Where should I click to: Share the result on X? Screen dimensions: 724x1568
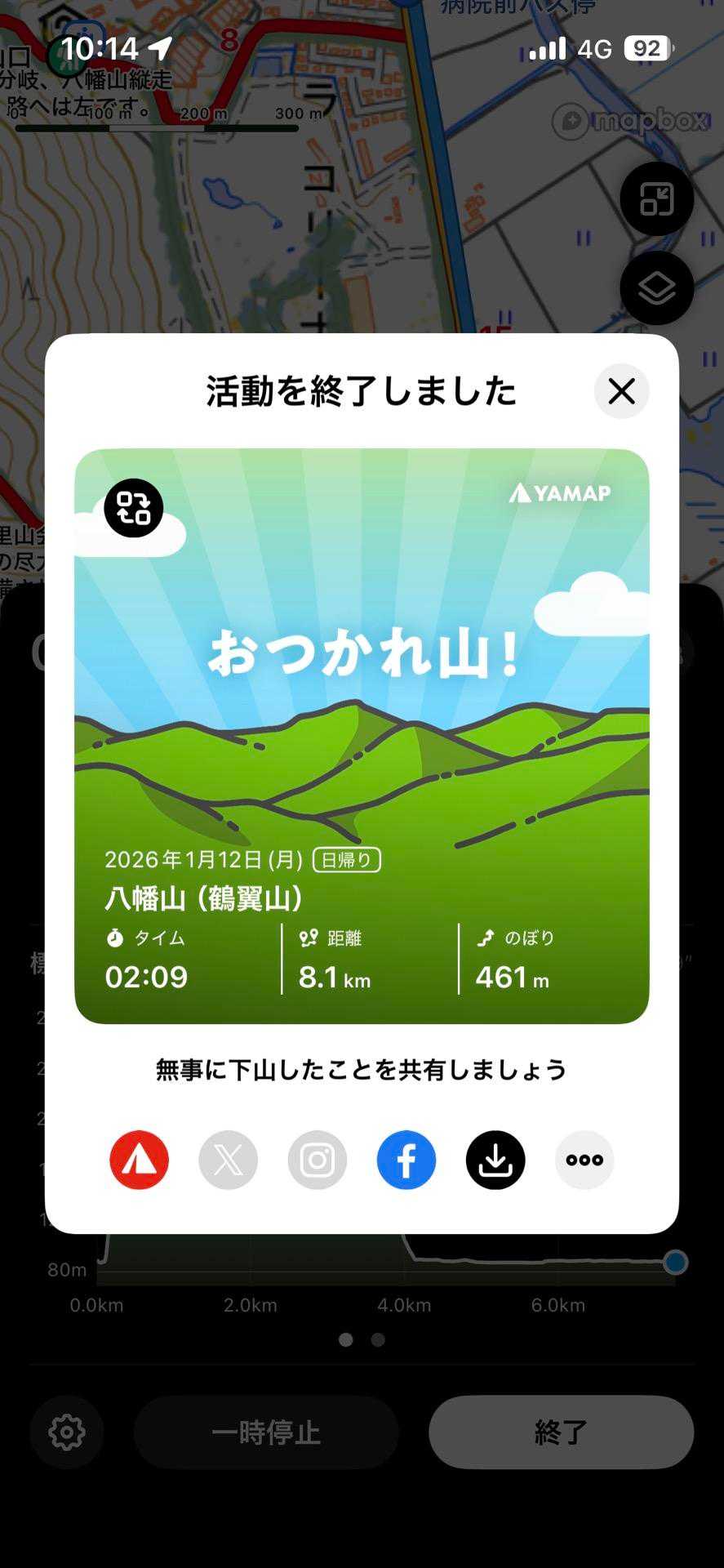229,1160
